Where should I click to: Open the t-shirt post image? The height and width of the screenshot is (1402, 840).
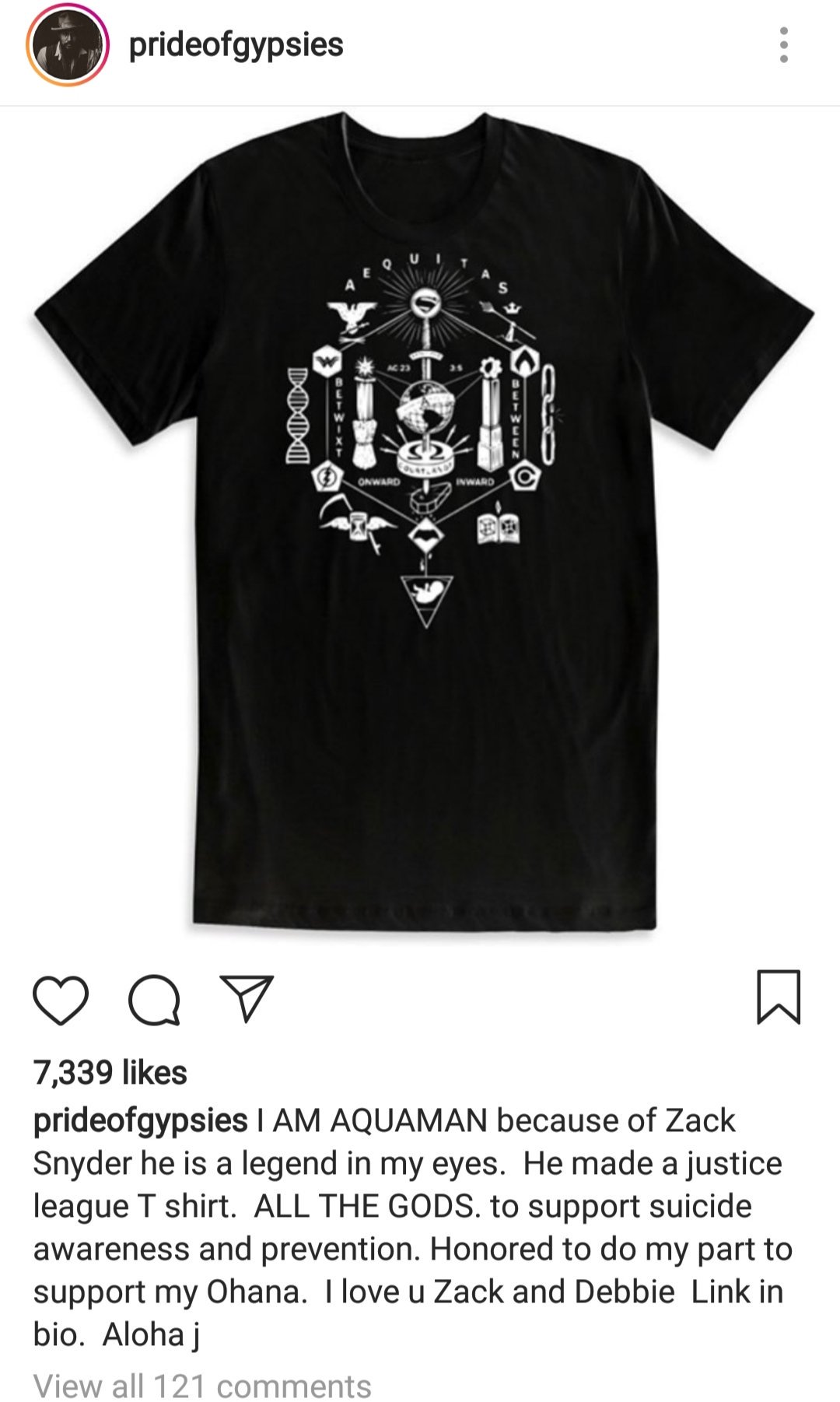click(x=420, y=521)
